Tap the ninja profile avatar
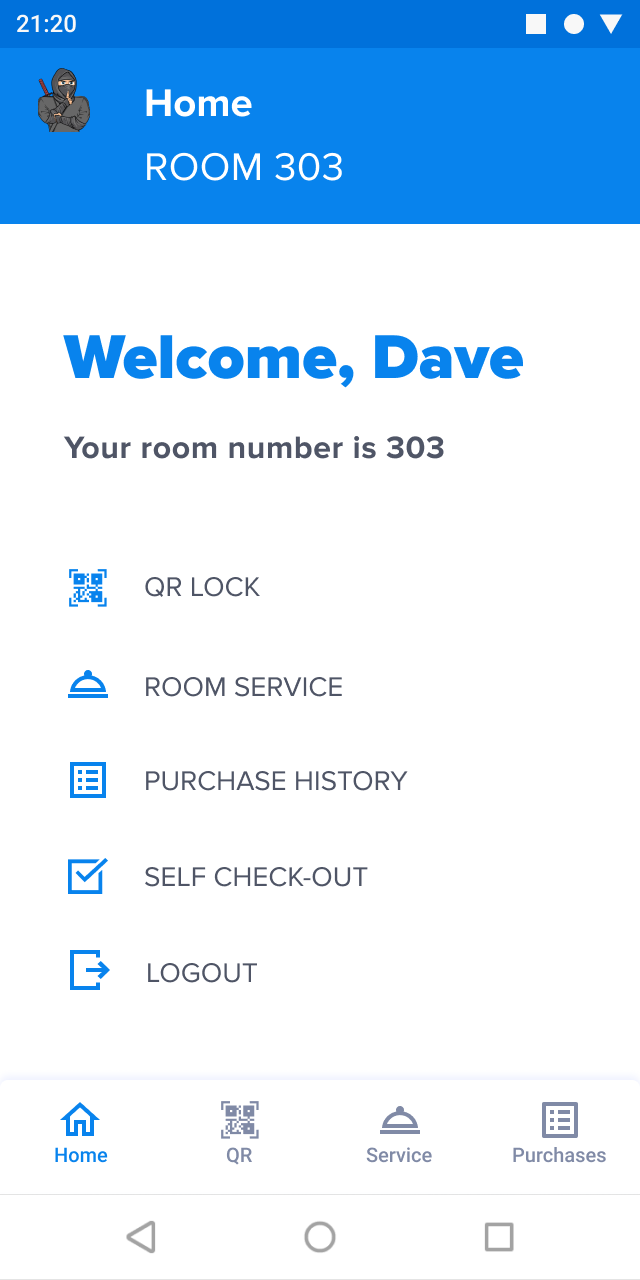The image size is (640, 1280). point(64,101)
